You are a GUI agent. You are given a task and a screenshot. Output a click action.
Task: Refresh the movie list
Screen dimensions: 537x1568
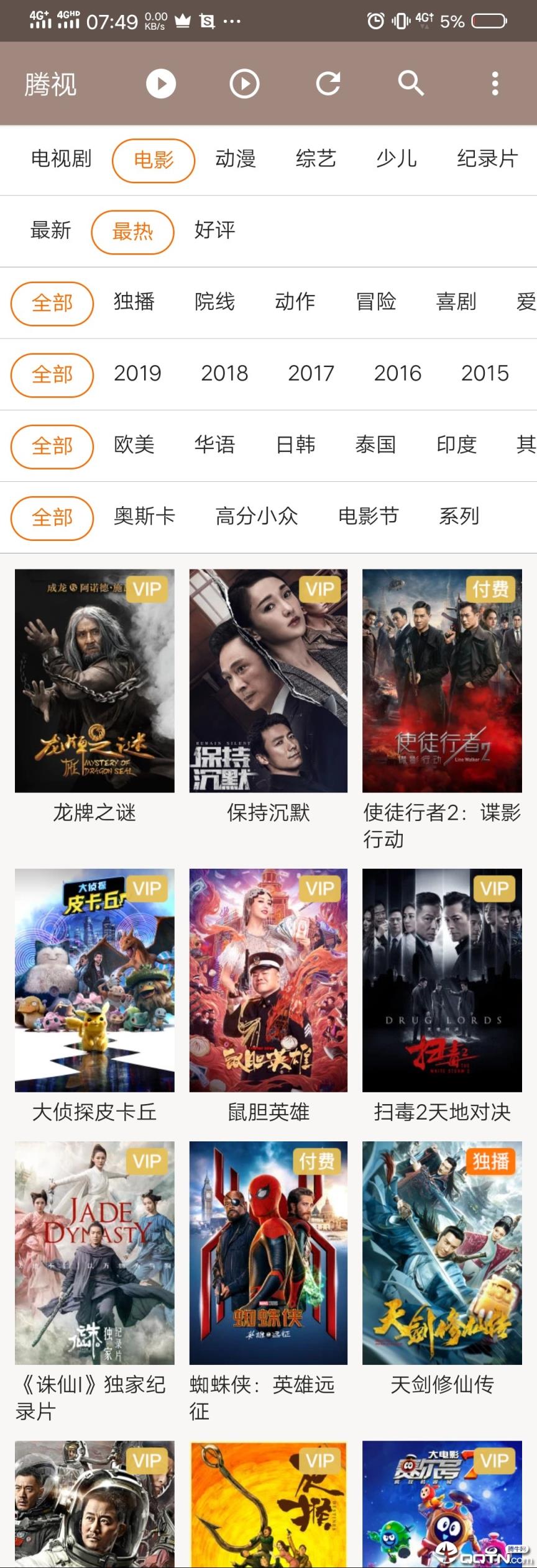pyautogui.click(x=328, y=84)
